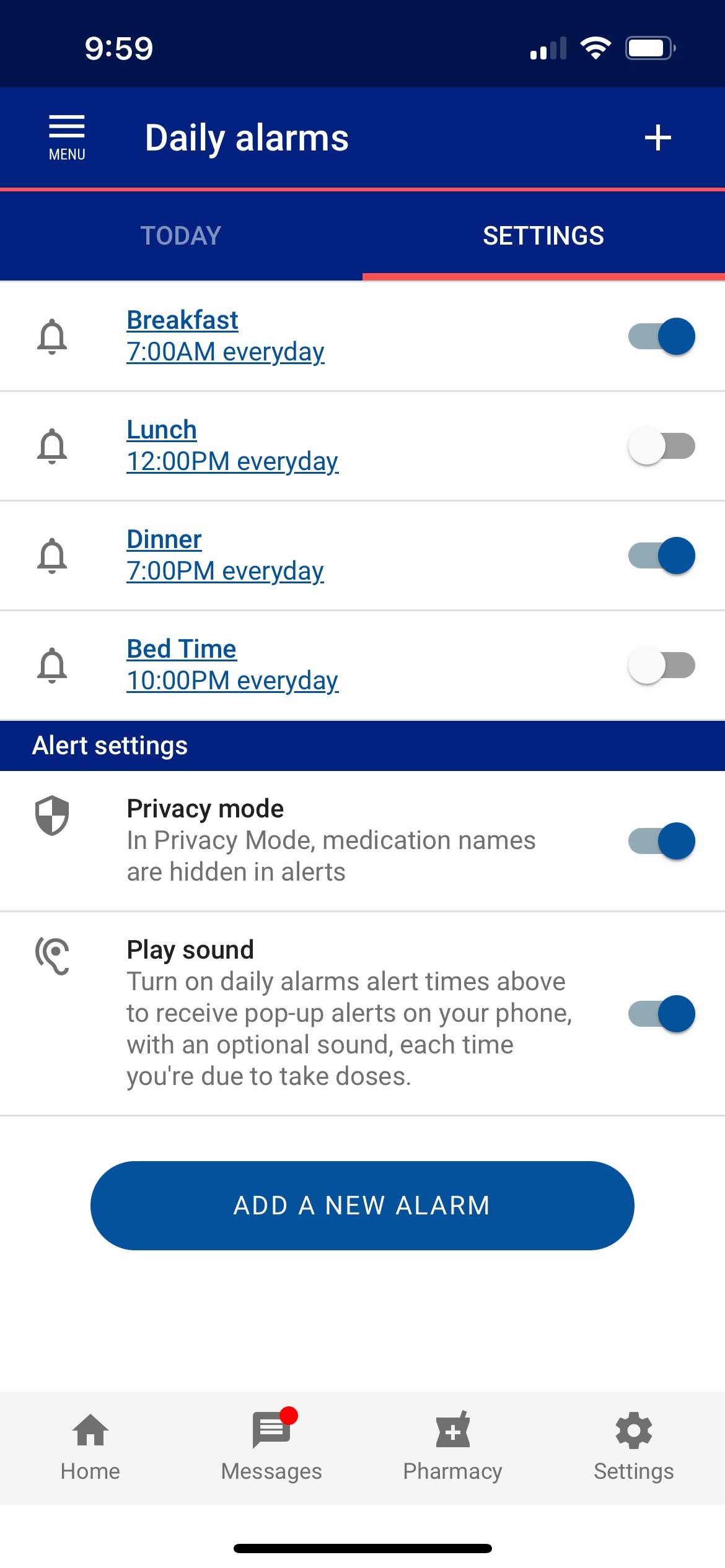Tap ADD A NEW ALARM button
The width and height of the screenshot is (725, 1568).
[362, 1205]
